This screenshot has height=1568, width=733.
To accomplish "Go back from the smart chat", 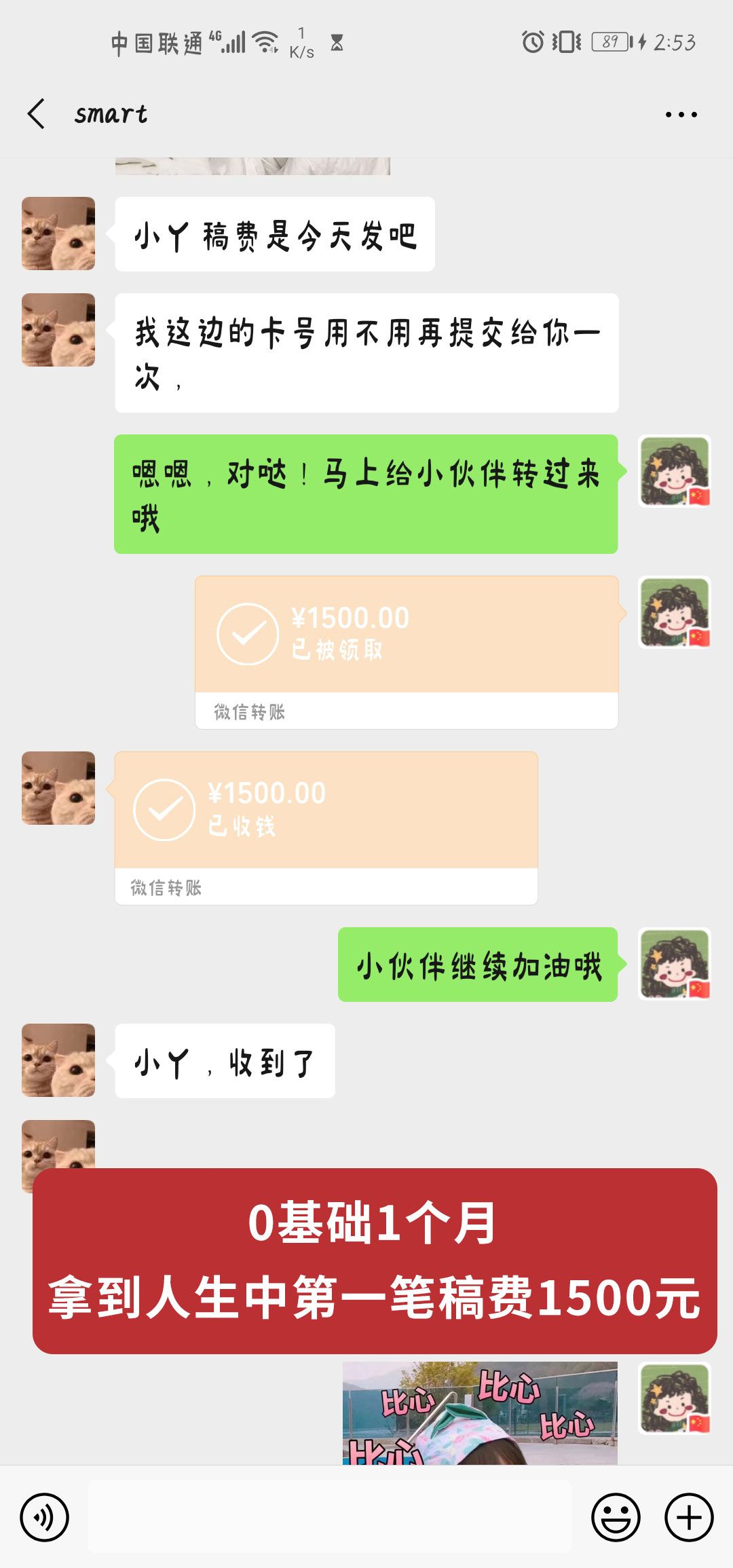I will tap(37, 113).
